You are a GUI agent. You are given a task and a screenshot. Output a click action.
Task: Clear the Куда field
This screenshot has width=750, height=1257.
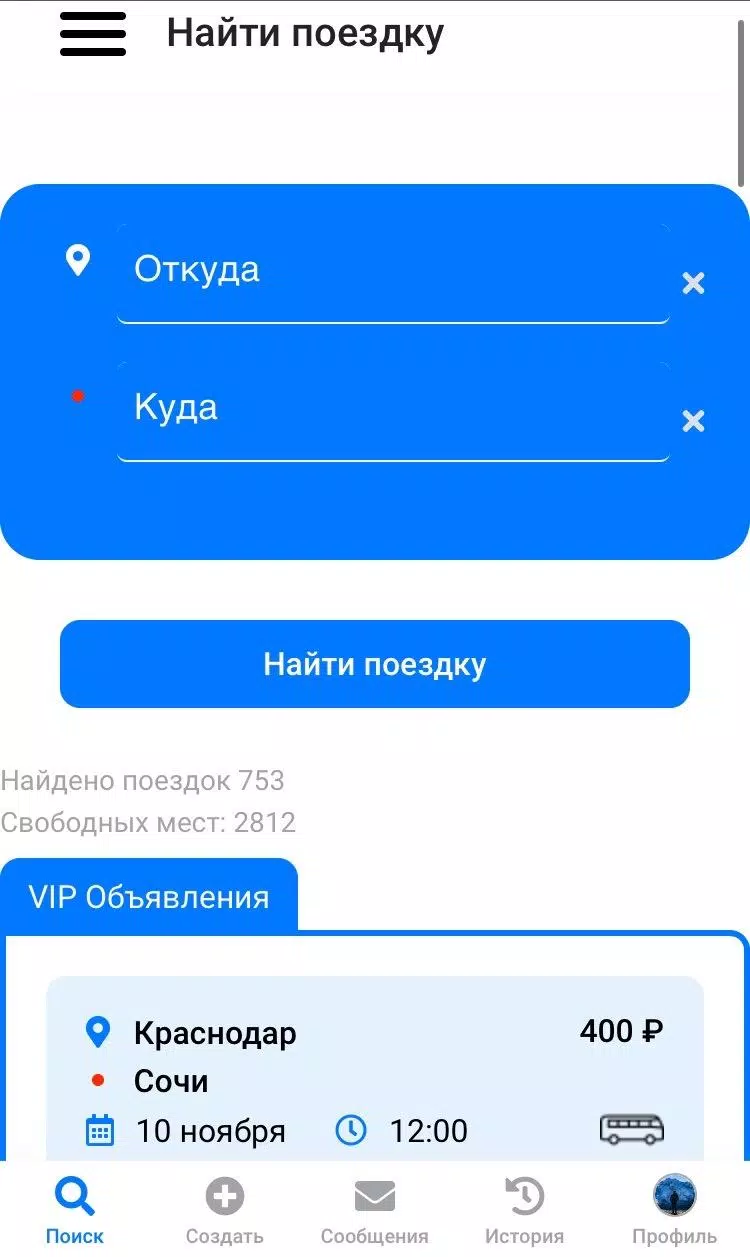(693, 421)
